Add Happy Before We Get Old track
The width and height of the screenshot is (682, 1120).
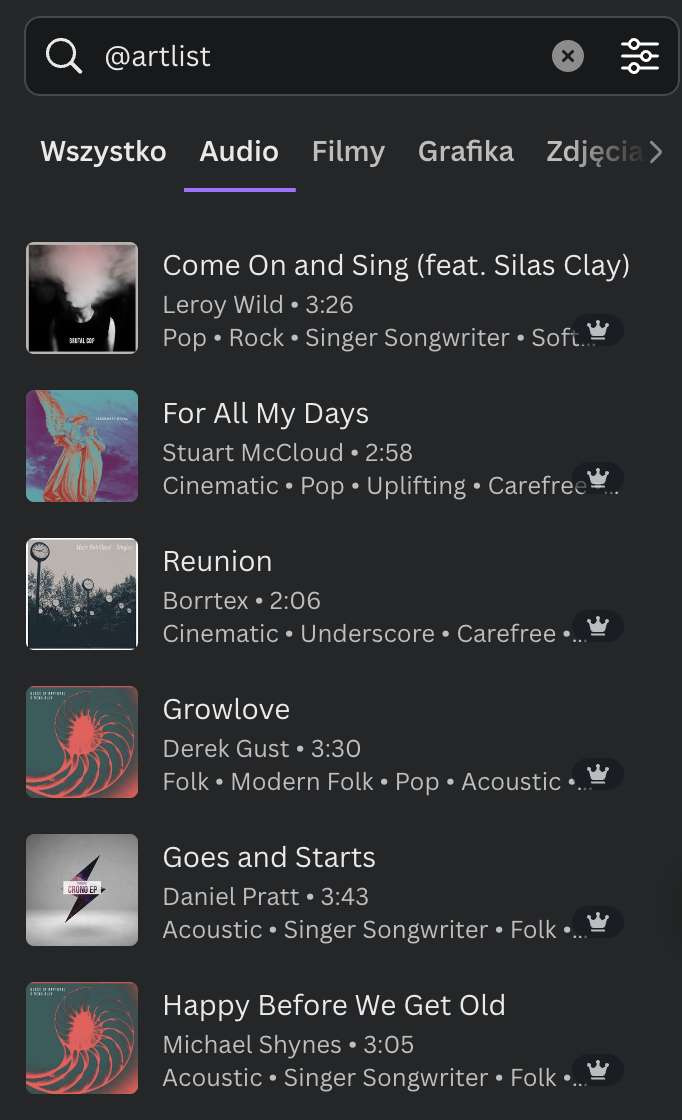(333, 1006)
